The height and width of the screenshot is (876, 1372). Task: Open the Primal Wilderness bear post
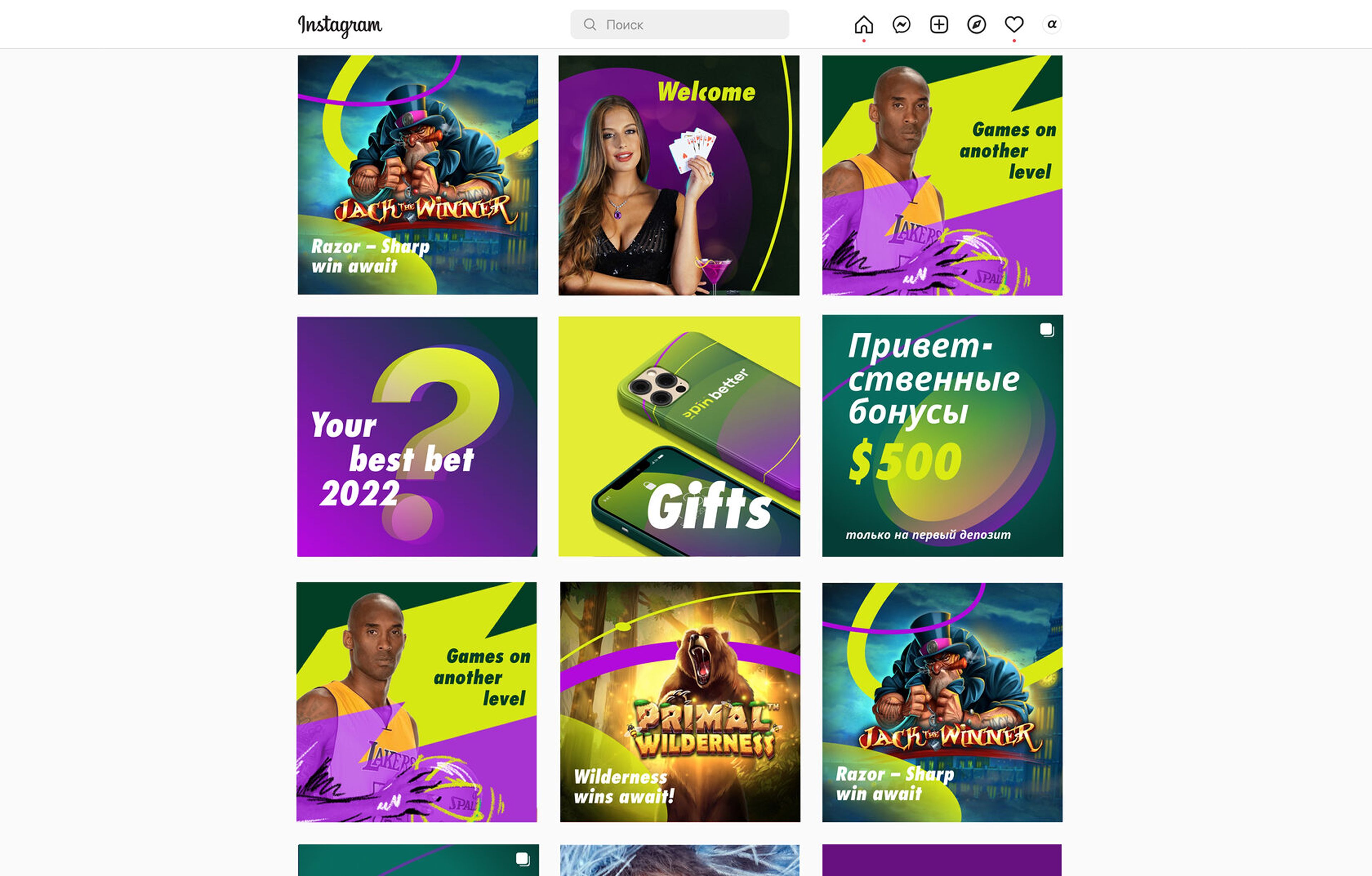click(x=680, y=701)
